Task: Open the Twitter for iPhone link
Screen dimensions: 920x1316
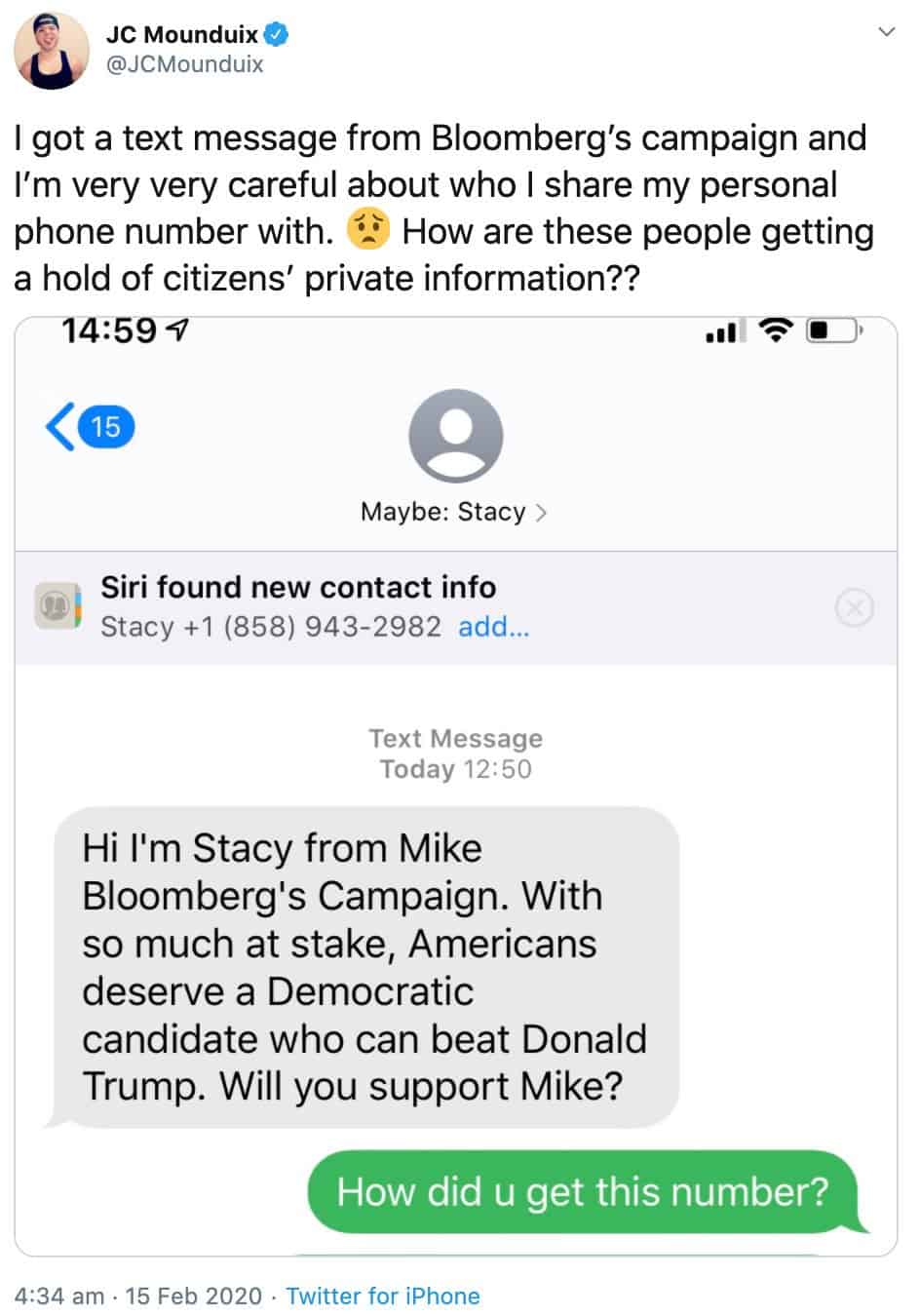Action: pyautogui.click(x=382, y=1296)
